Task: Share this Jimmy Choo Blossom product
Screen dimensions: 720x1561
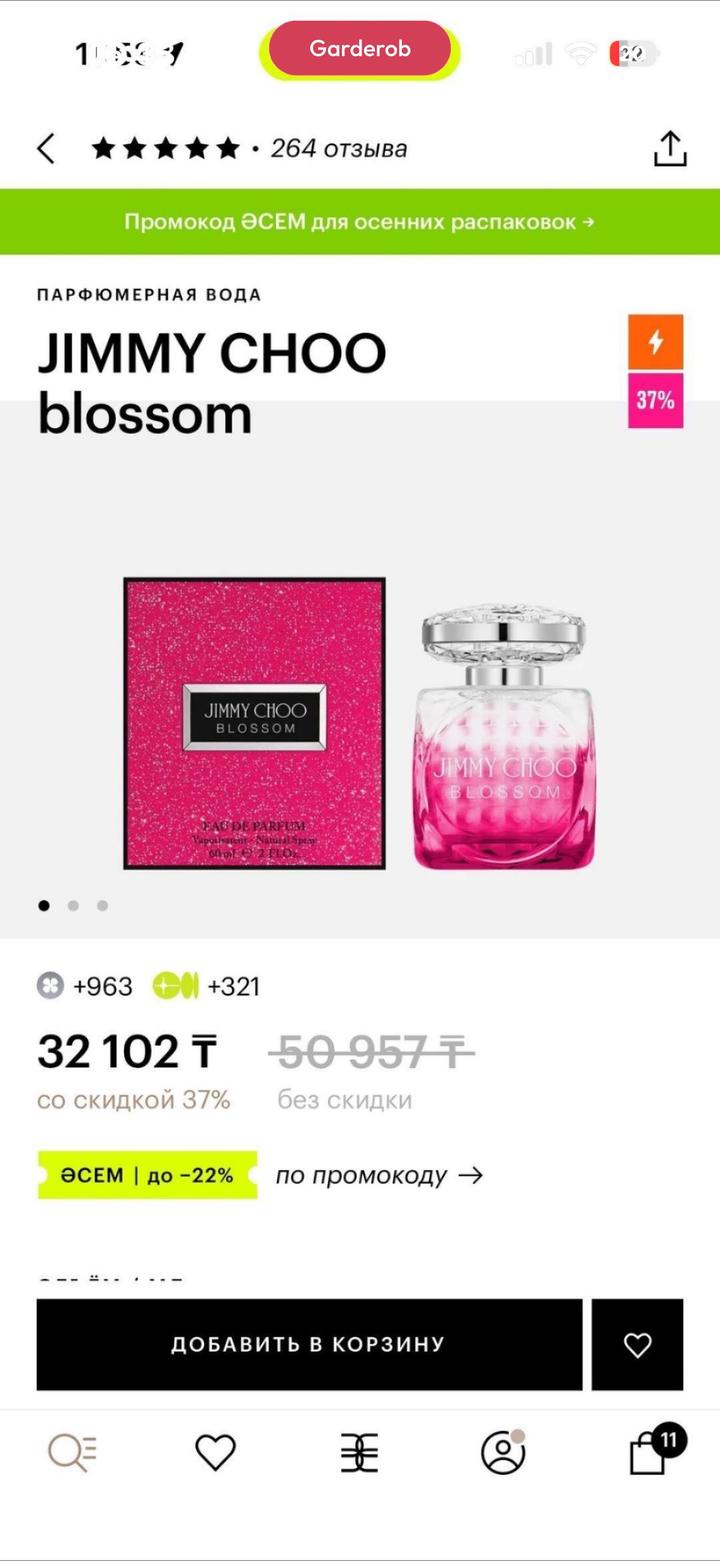Action: (670, 148)
